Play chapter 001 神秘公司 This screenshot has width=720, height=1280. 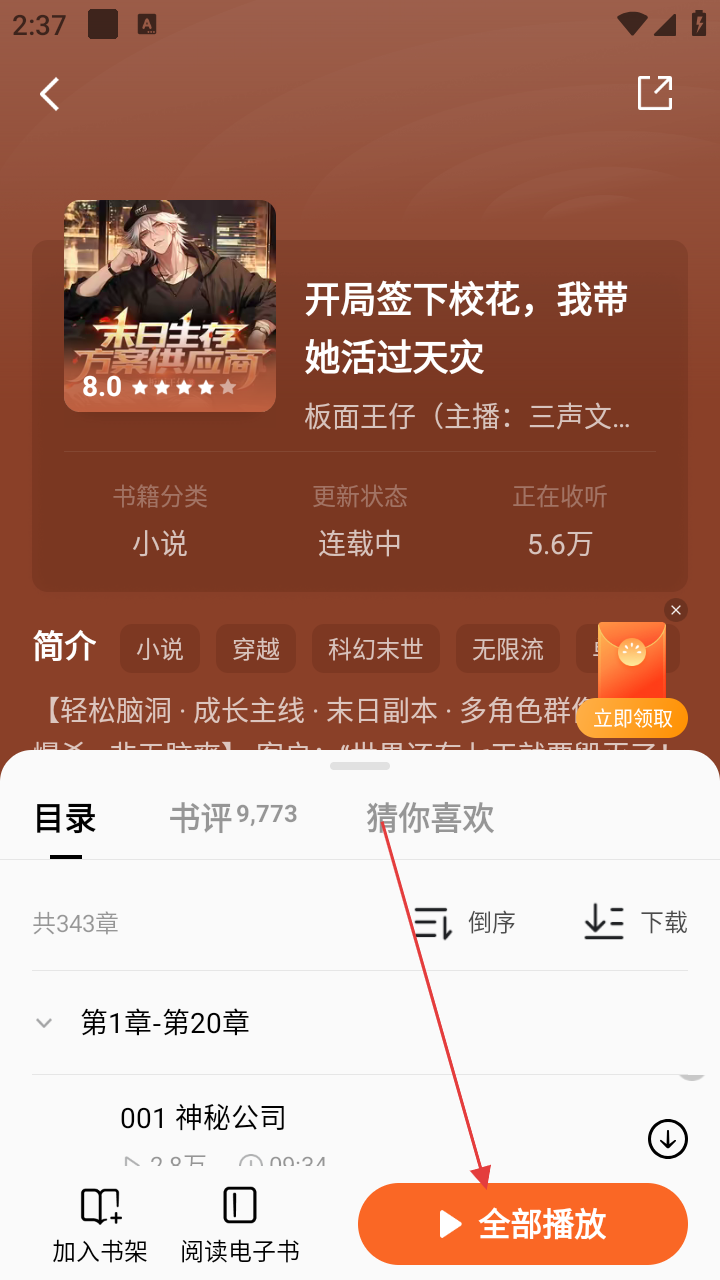click(x=203, y=1118)
